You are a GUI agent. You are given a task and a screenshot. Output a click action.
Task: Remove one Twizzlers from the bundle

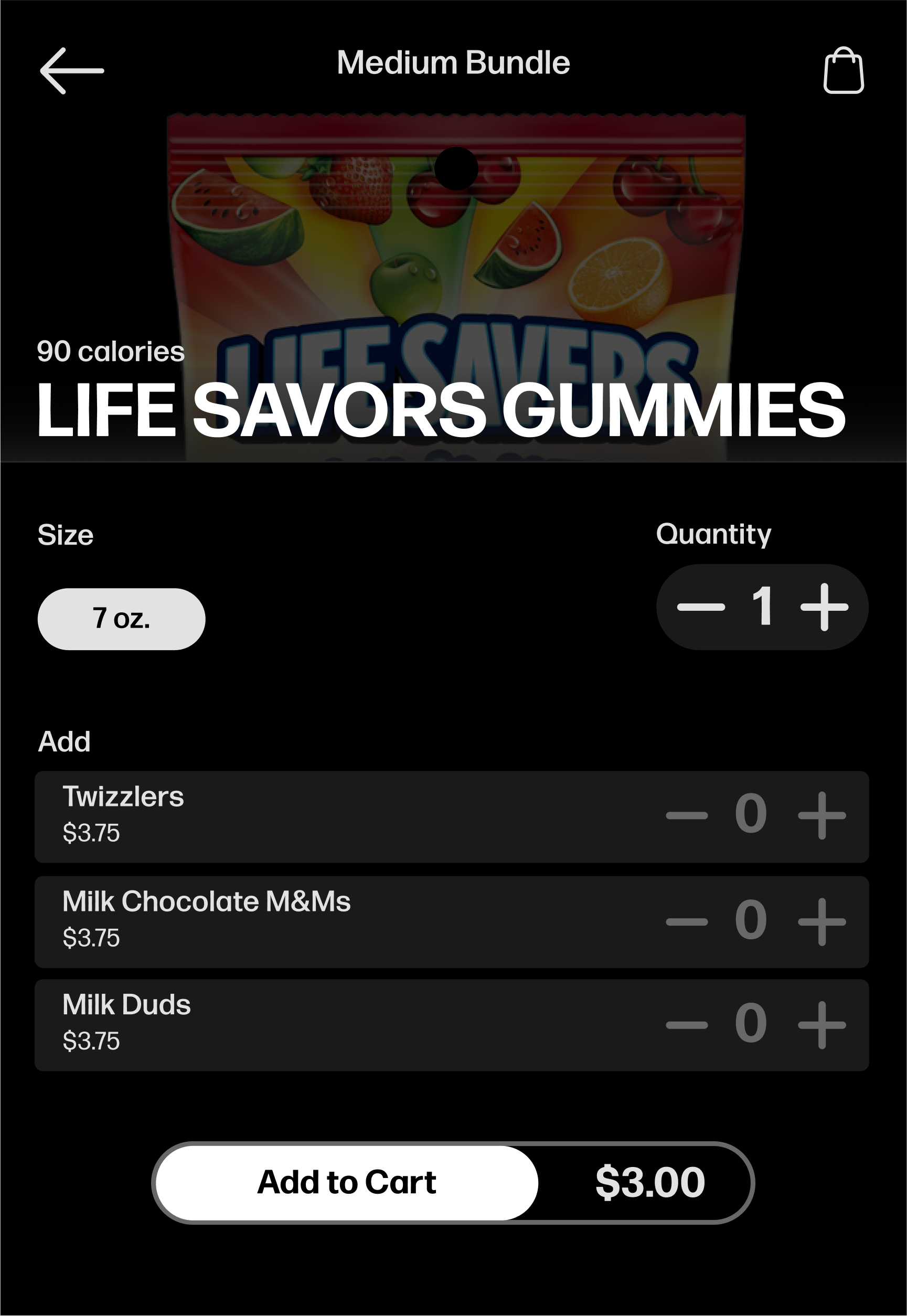click(687, 816)
